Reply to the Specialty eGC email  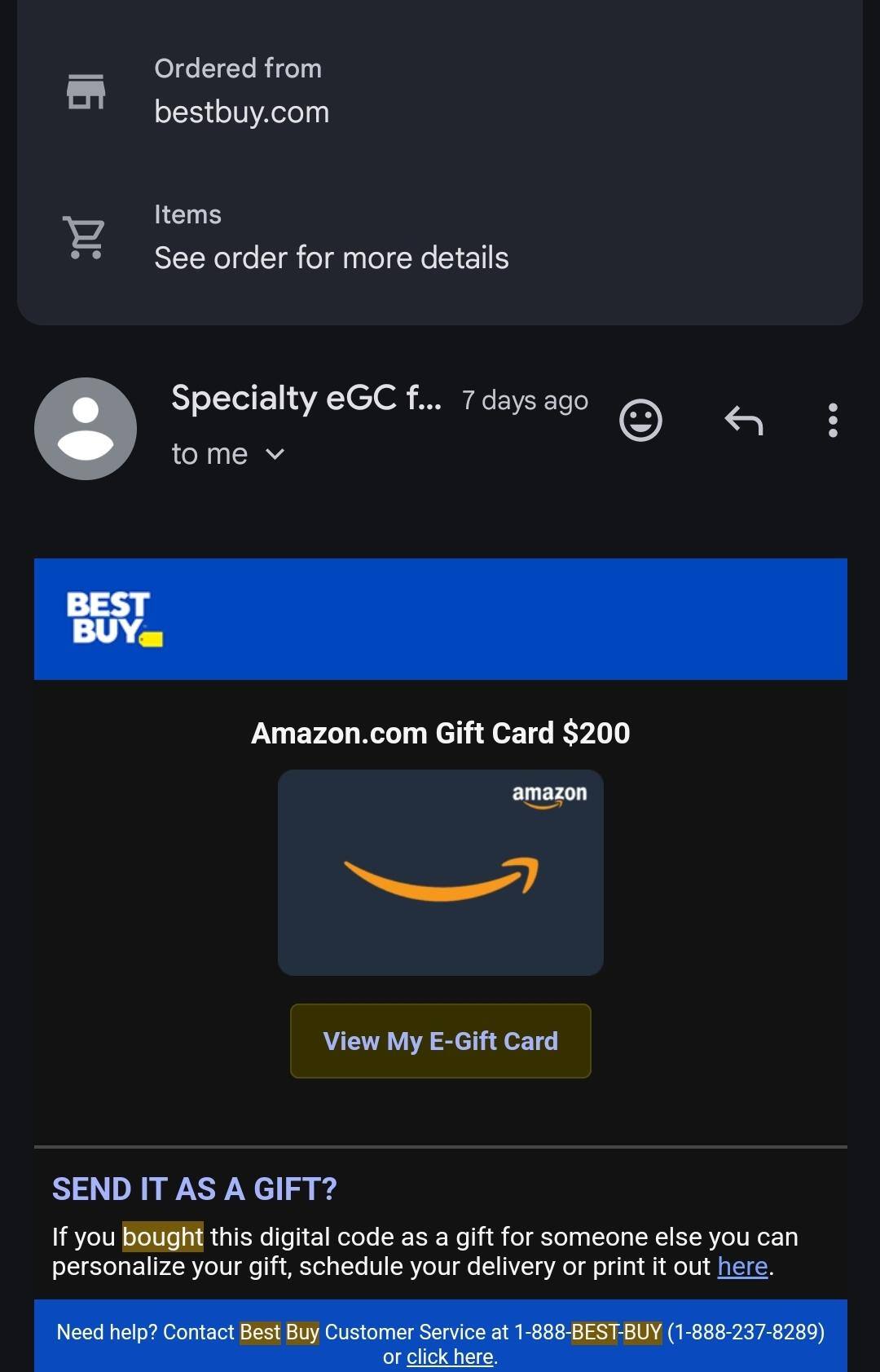(x=744, y=420)
